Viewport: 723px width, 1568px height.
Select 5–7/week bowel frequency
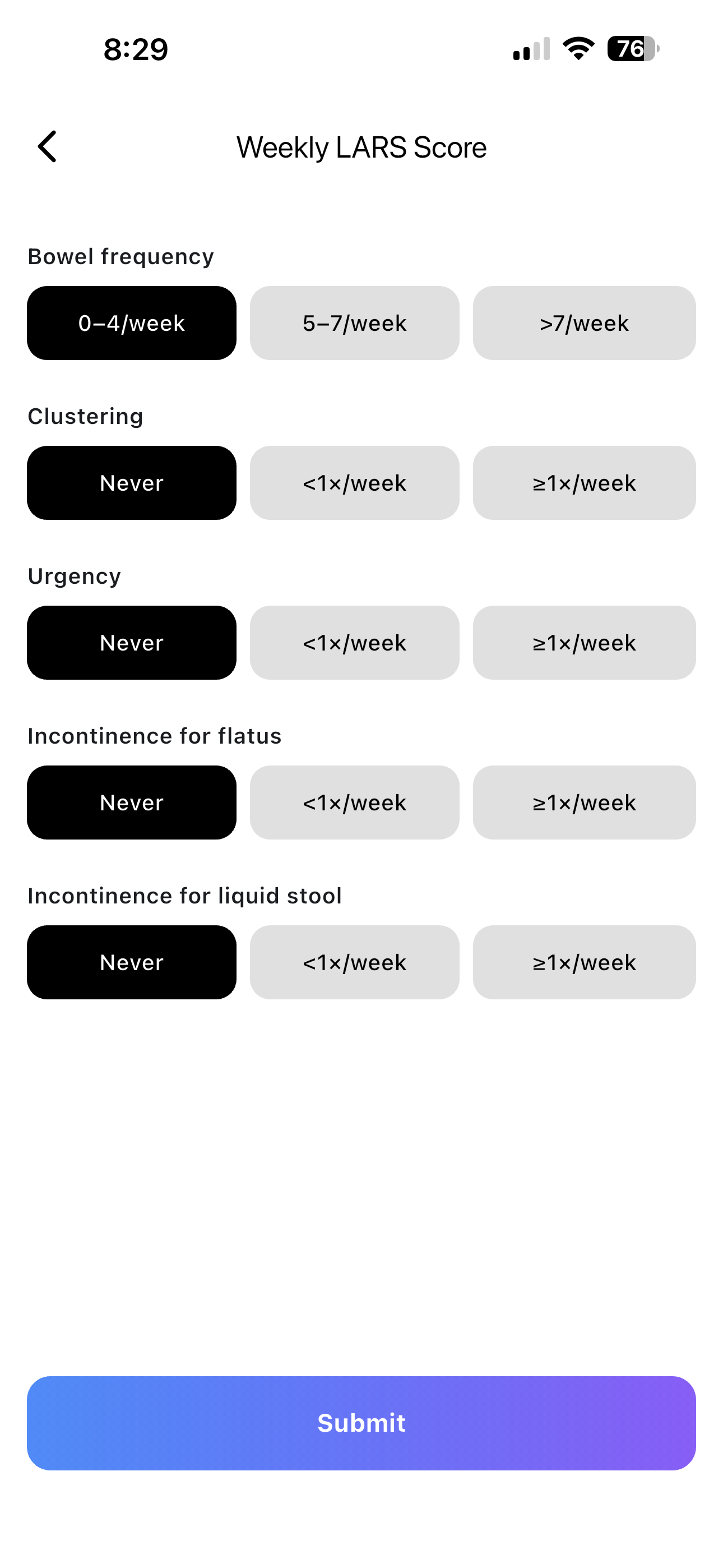[355, 322]
